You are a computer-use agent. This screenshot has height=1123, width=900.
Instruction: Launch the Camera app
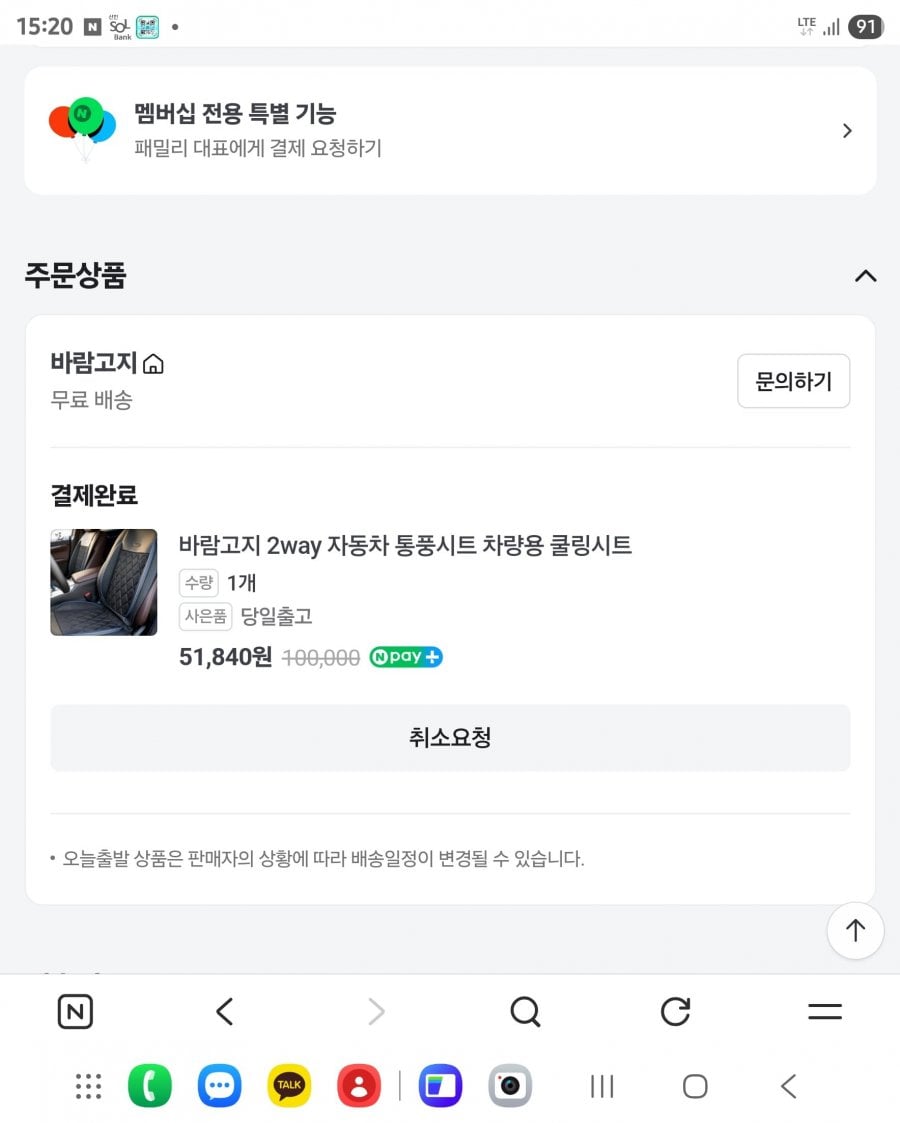pyautogui.click(x=510, y=1086)
